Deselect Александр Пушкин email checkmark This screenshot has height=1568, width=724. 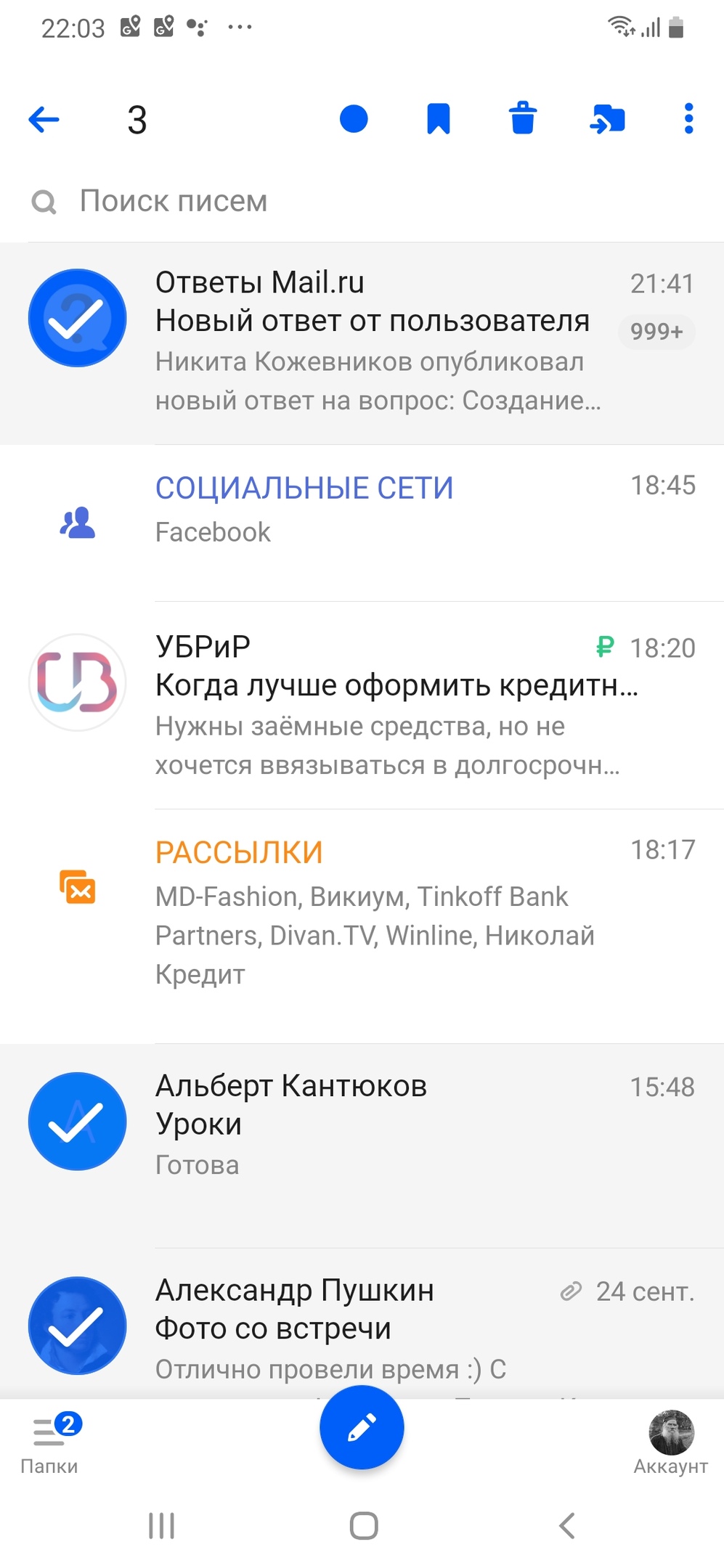[x=78, y=1326]
